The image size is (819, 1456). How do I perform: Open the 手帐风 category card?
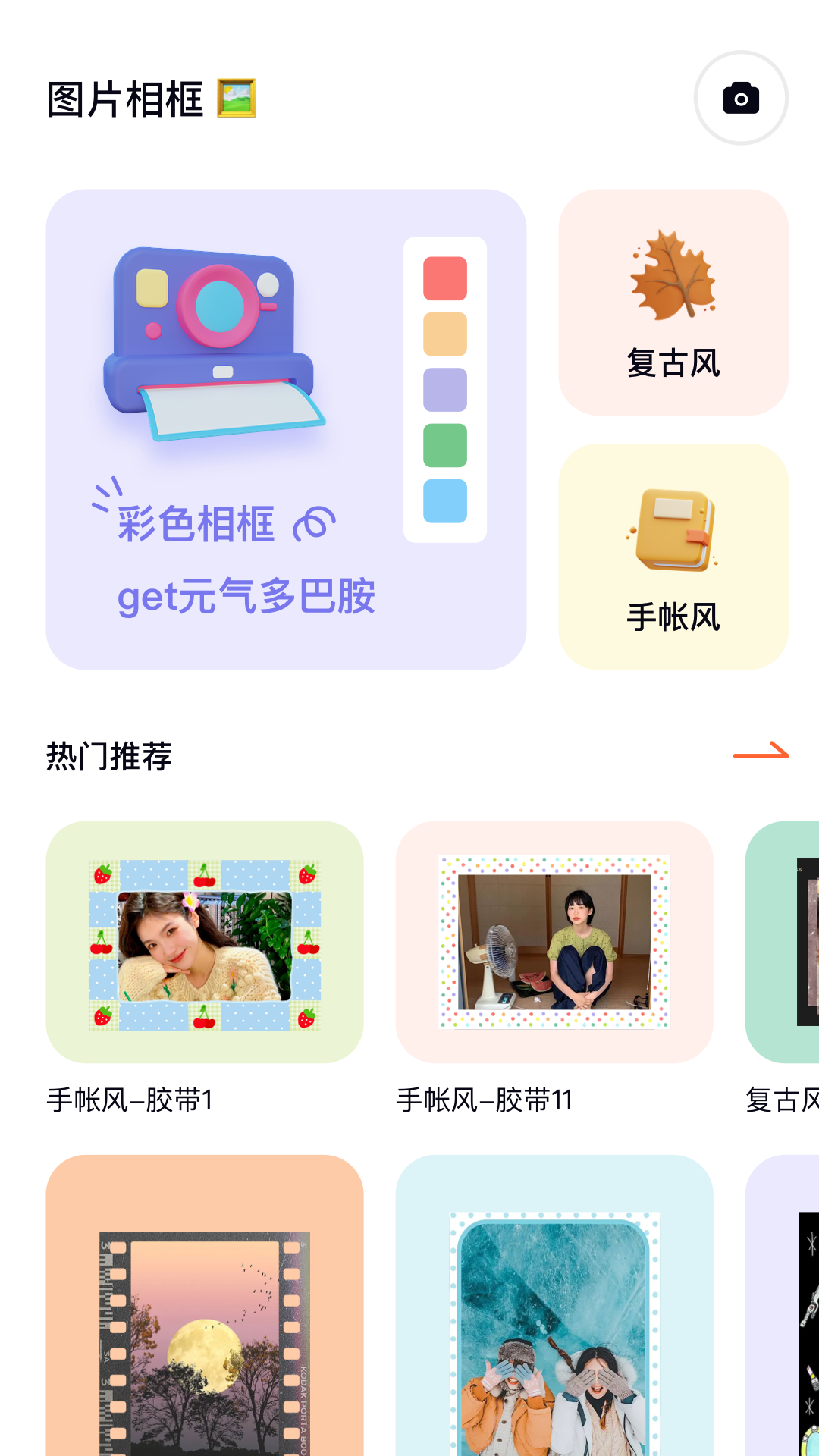(672, 559)
